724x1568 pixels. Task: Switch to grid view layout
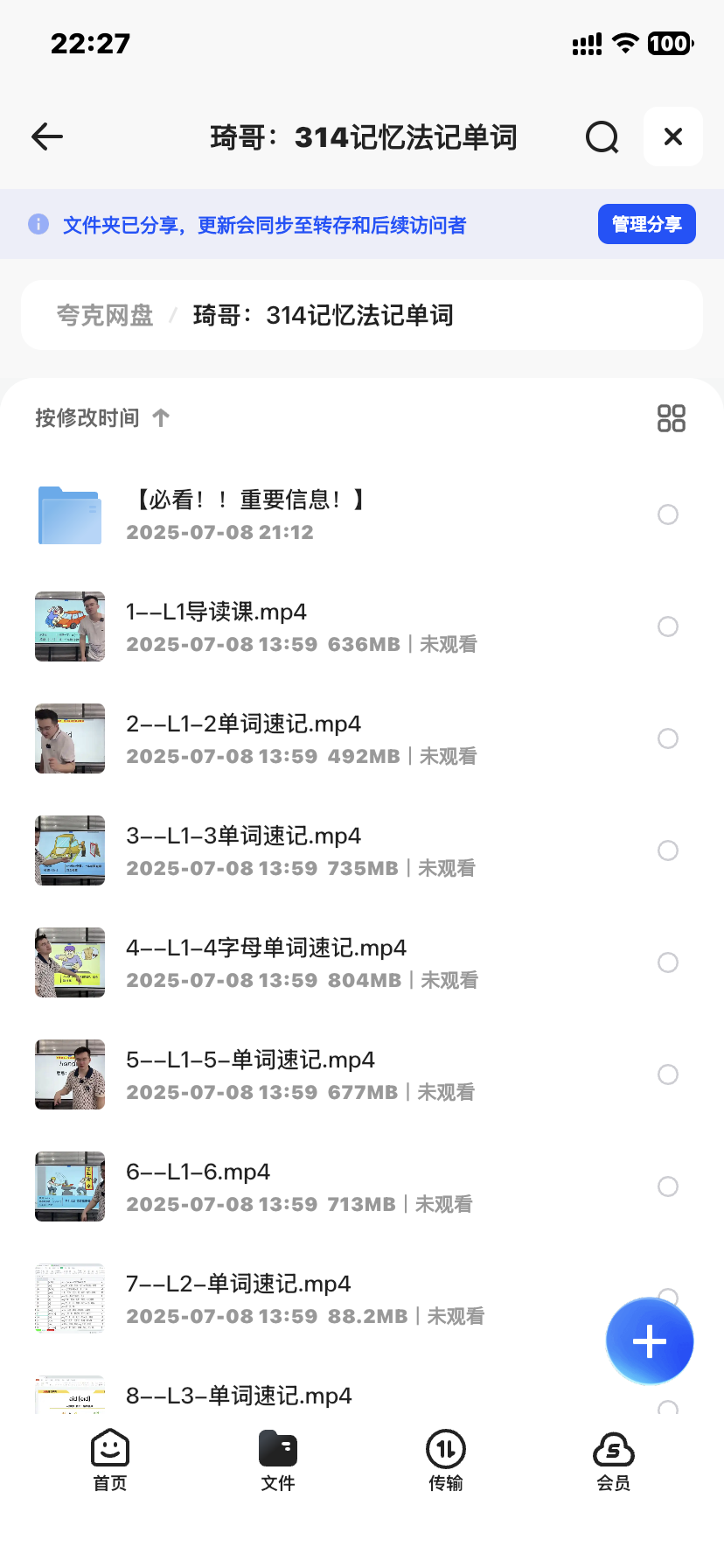671,418
